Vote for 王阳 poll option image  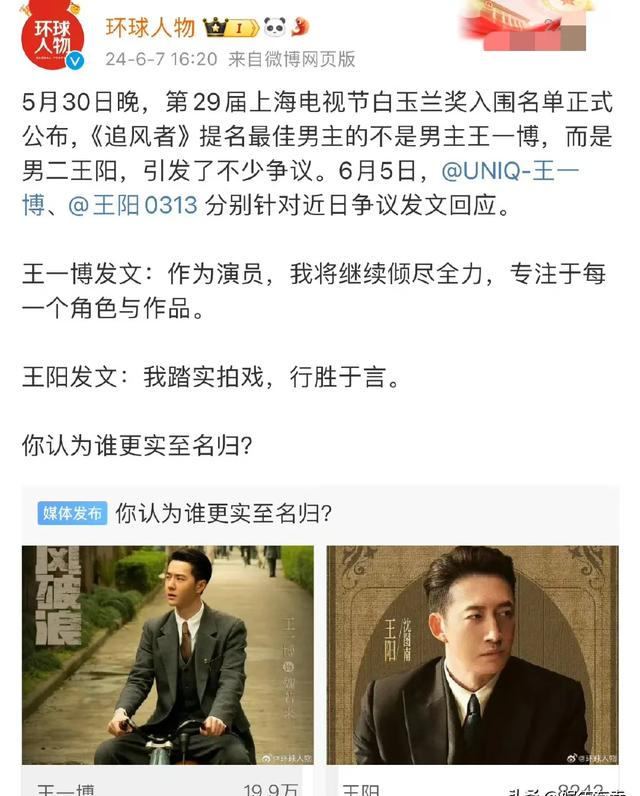pyautogui.click(x=472, y=655)
